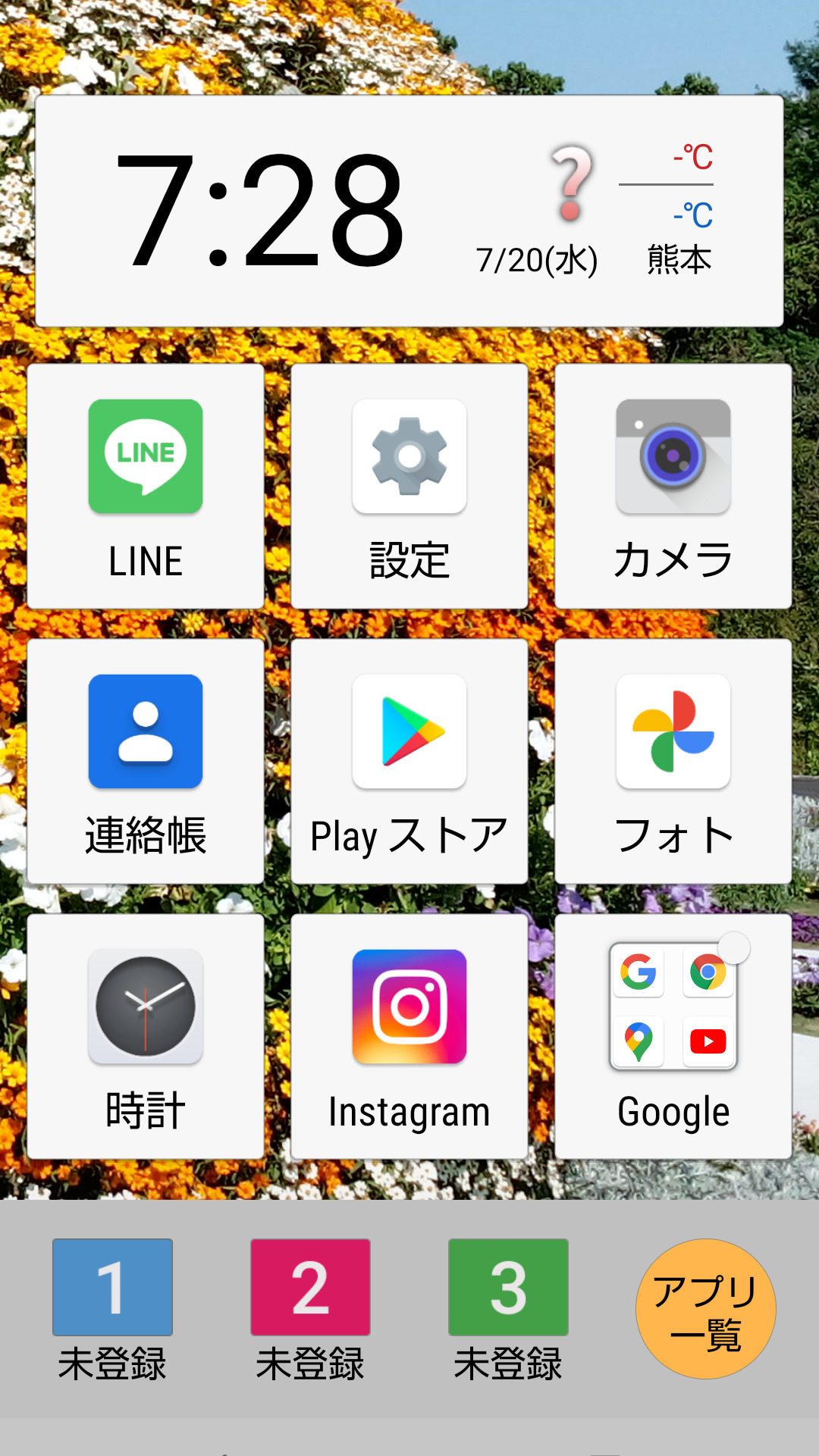Open the clock and 熊本 weather widget
819x1456 pixels.
click(x=409, y=211)
